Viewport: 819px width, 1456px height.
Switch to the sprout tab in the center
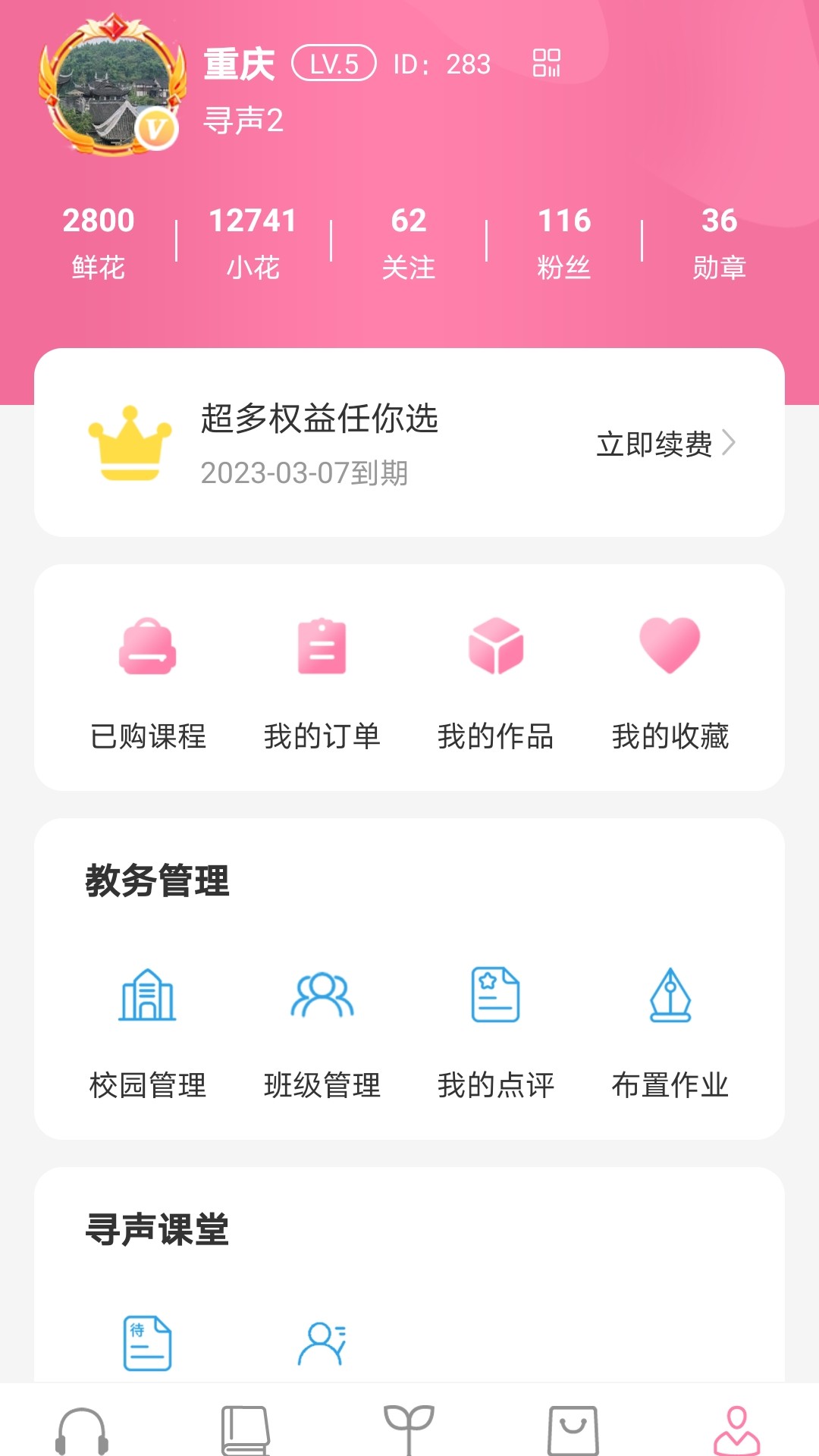(x=409, y=1430)
